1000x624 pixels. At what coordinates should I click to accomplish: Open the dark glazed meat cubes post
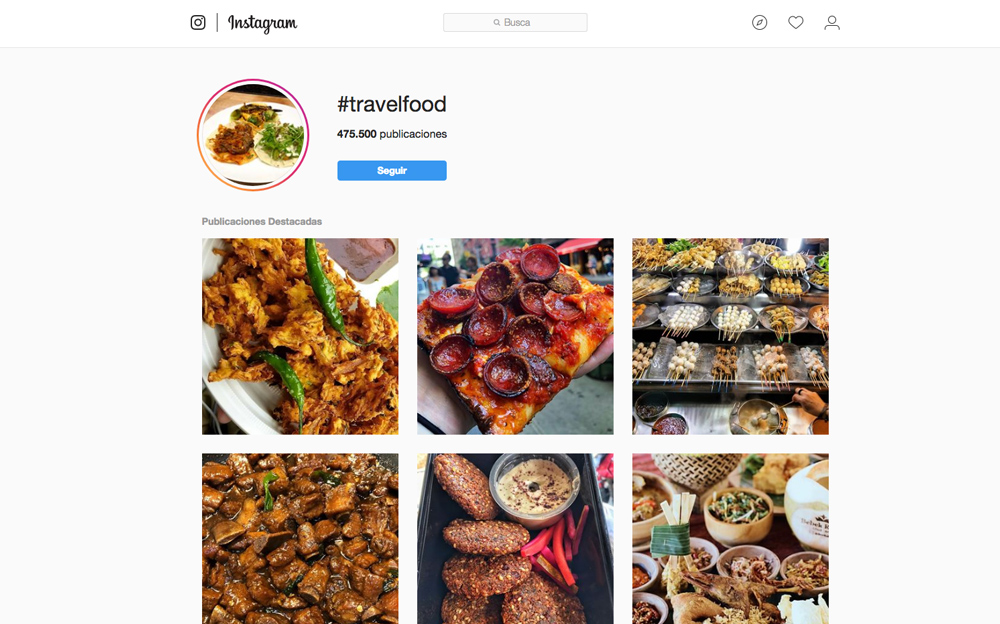pos(300,539)
